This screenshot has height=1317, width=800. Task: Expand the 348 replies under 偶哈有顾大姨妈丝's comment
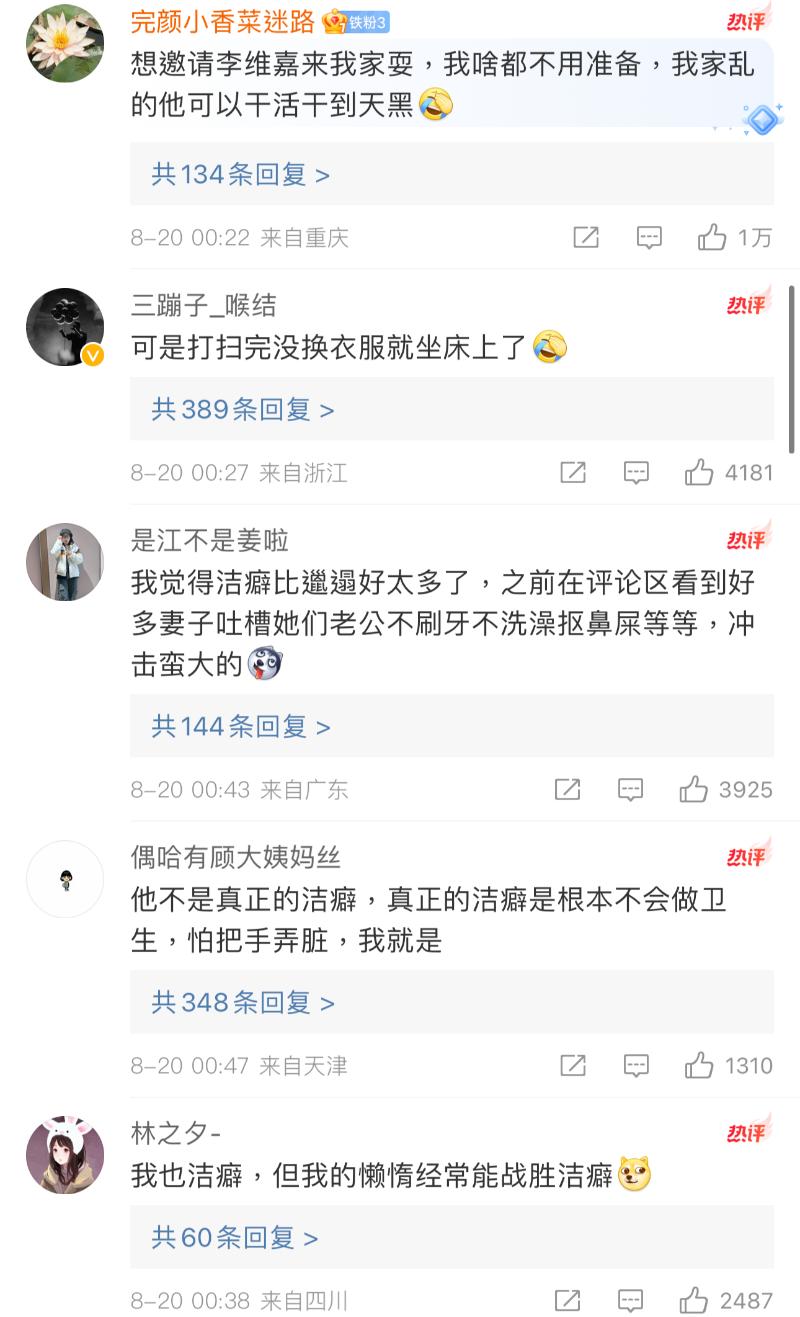(243, 1002)
